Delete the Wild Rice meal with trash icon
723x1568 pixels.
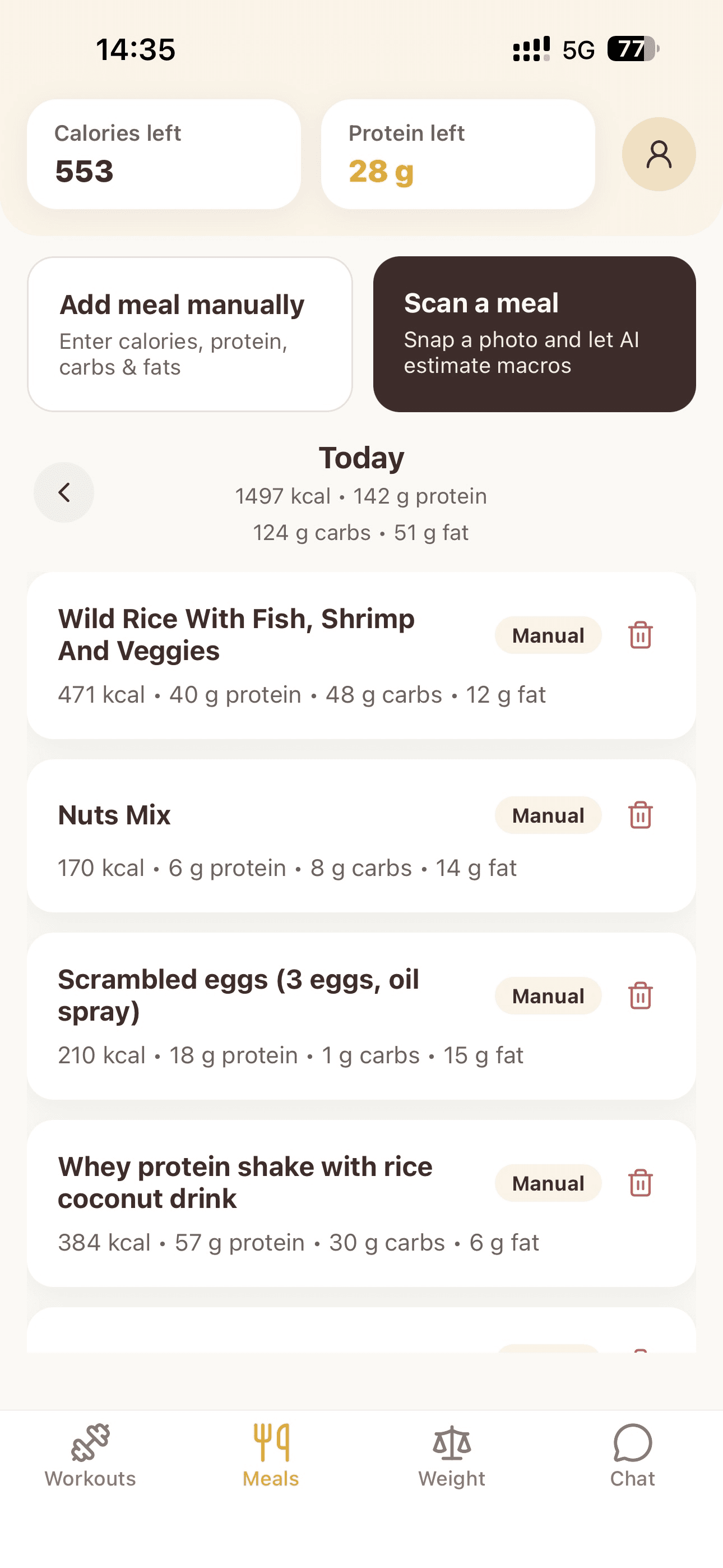click(x=639, y=635)
